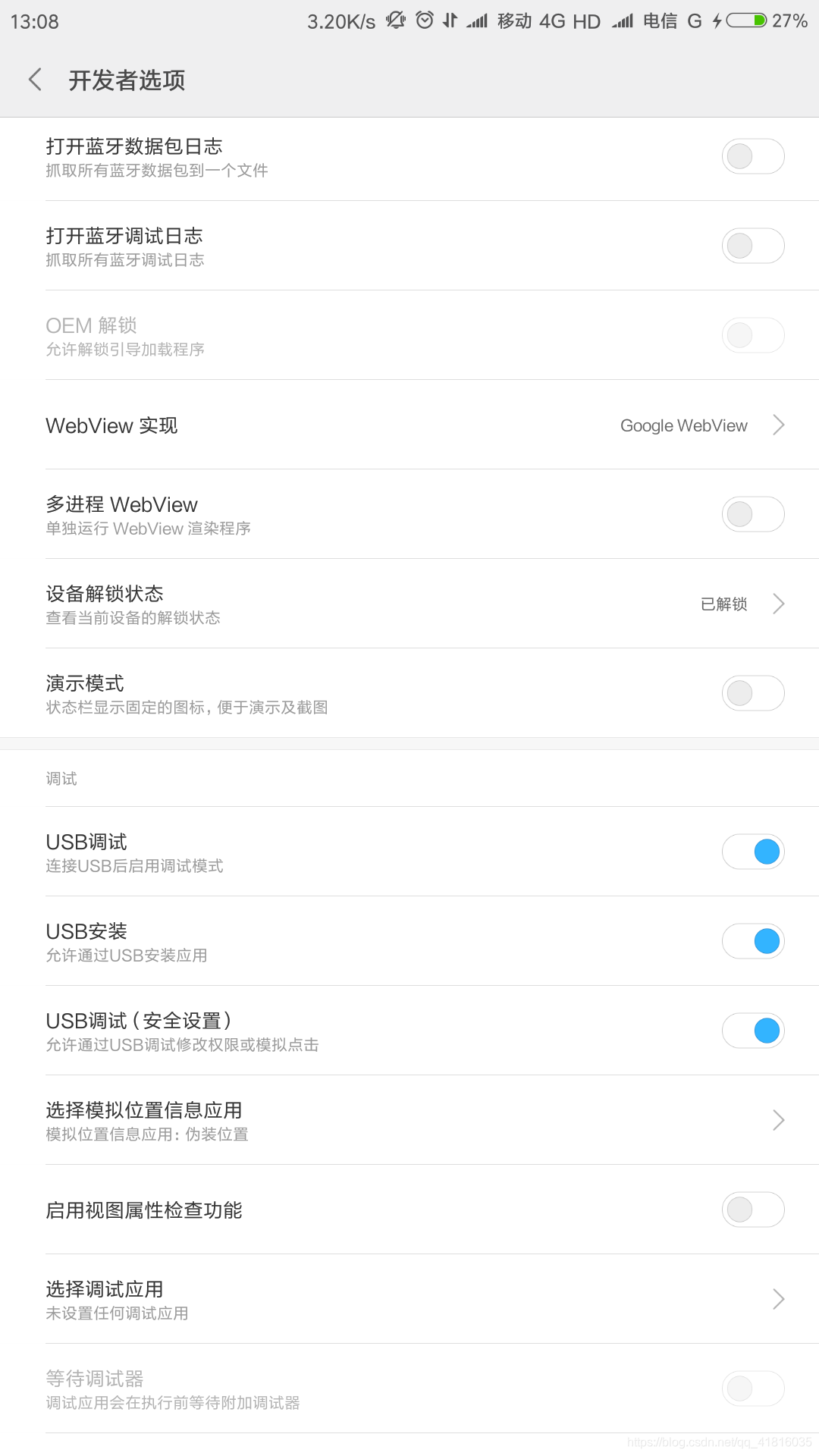The width and height of the screenshot is (819, 1456).
Task: Toggle 多进程 WebView on
Action: tap(753, 514)
